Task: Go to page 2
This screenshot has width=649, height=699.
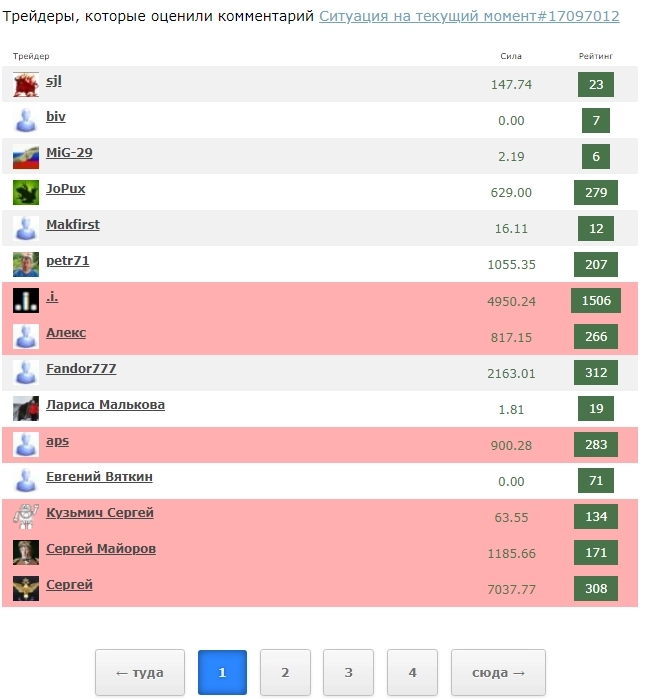Action: click(285, 673)
